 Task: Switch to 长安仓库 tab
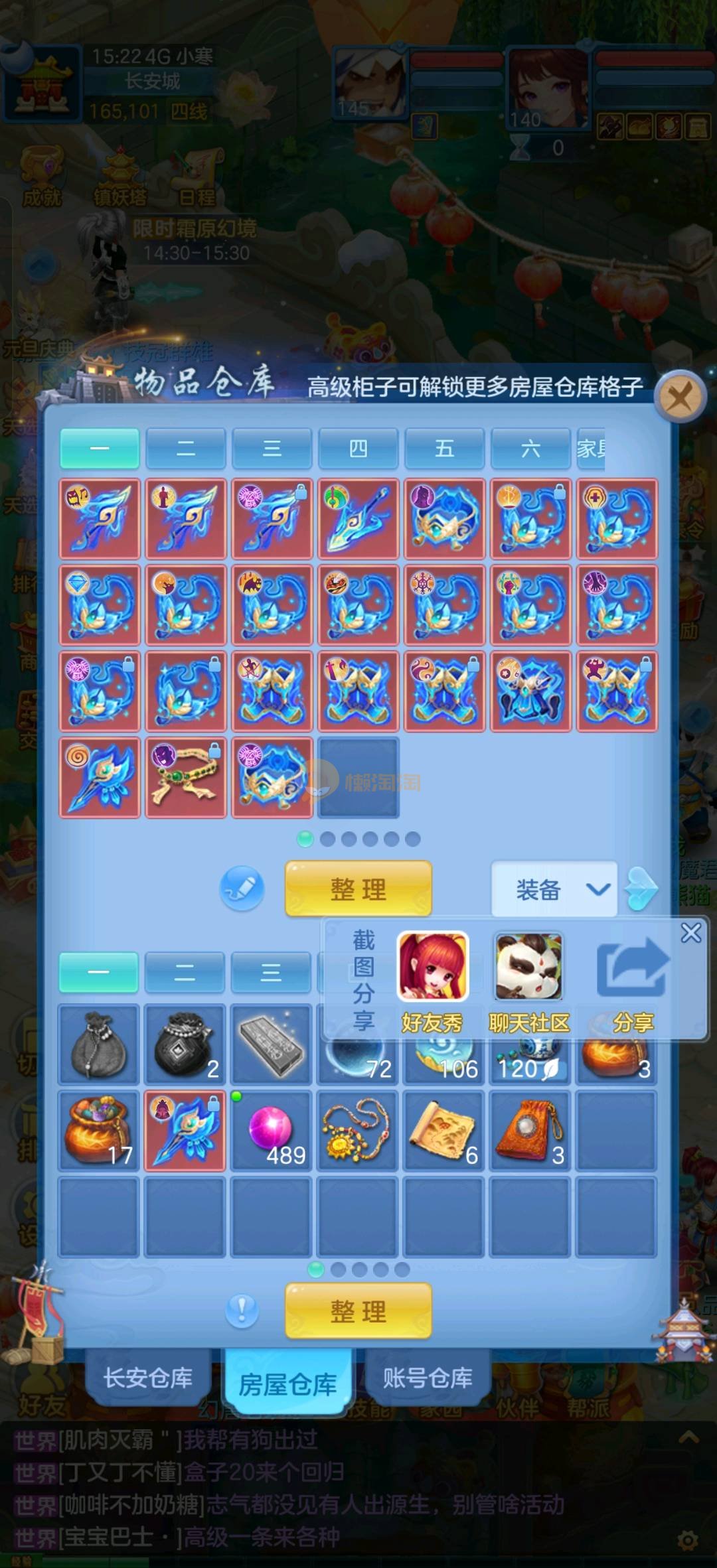(x=148, y=1378)
